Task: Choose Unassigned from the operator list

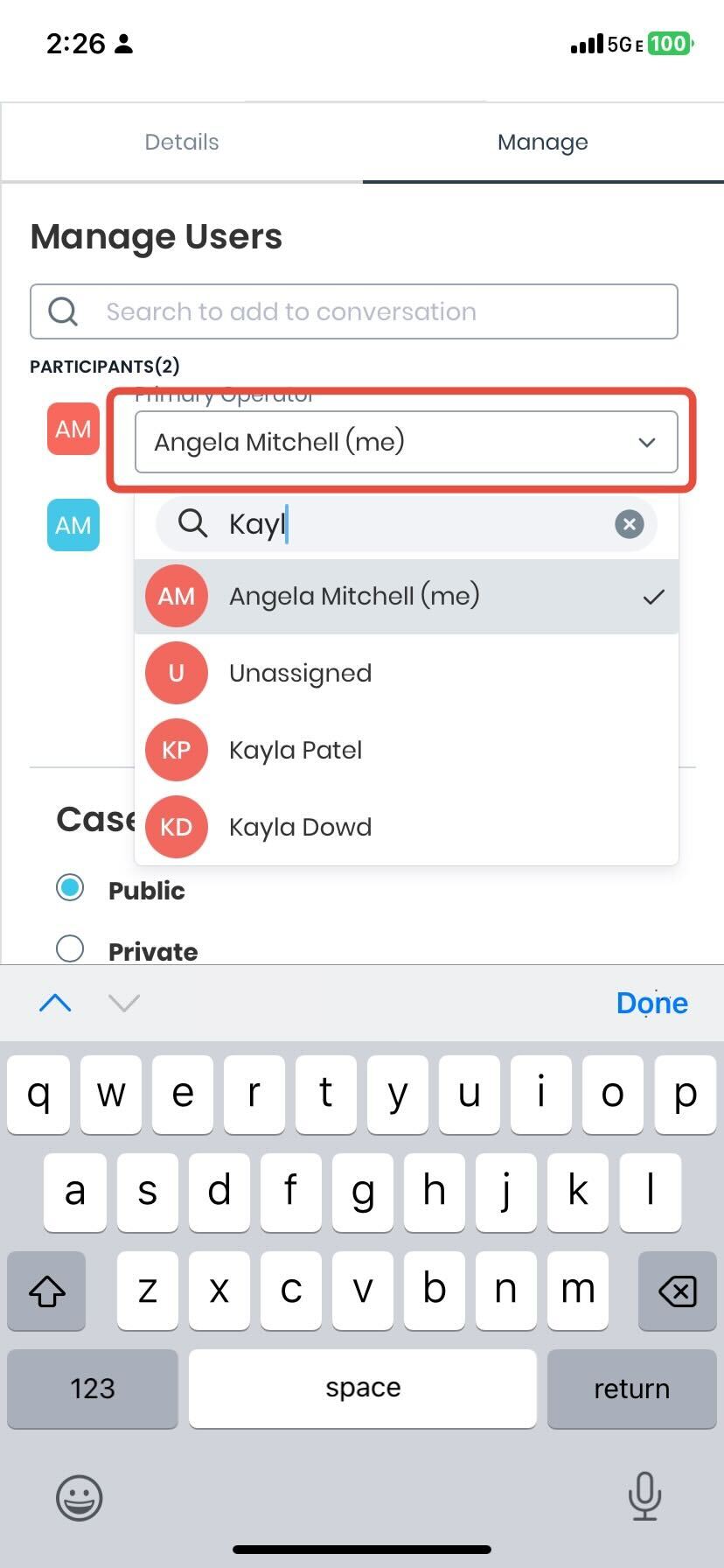Action: (x=406, y=673)
